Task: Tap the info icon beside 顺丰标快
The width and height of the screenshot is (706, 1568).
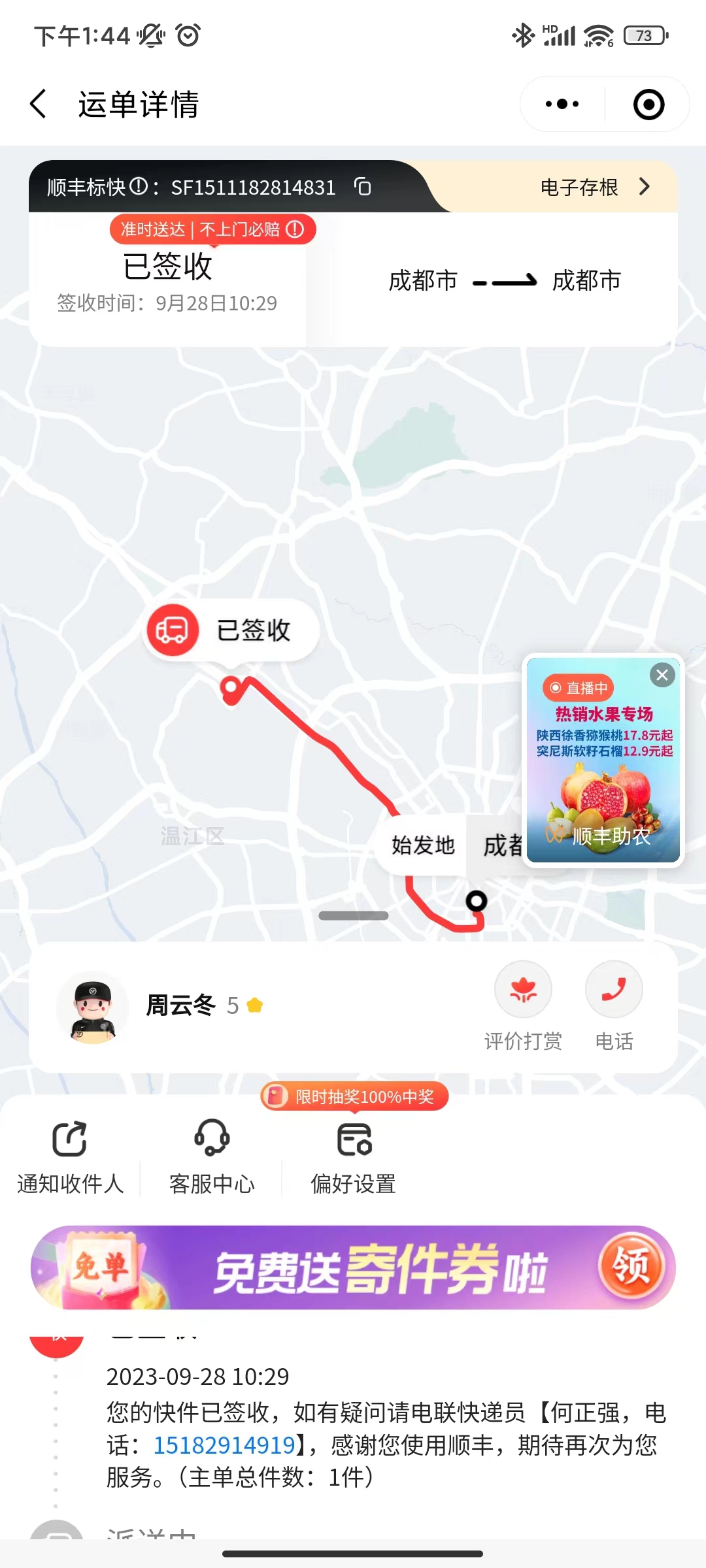Action: click(x=139, y=186)
